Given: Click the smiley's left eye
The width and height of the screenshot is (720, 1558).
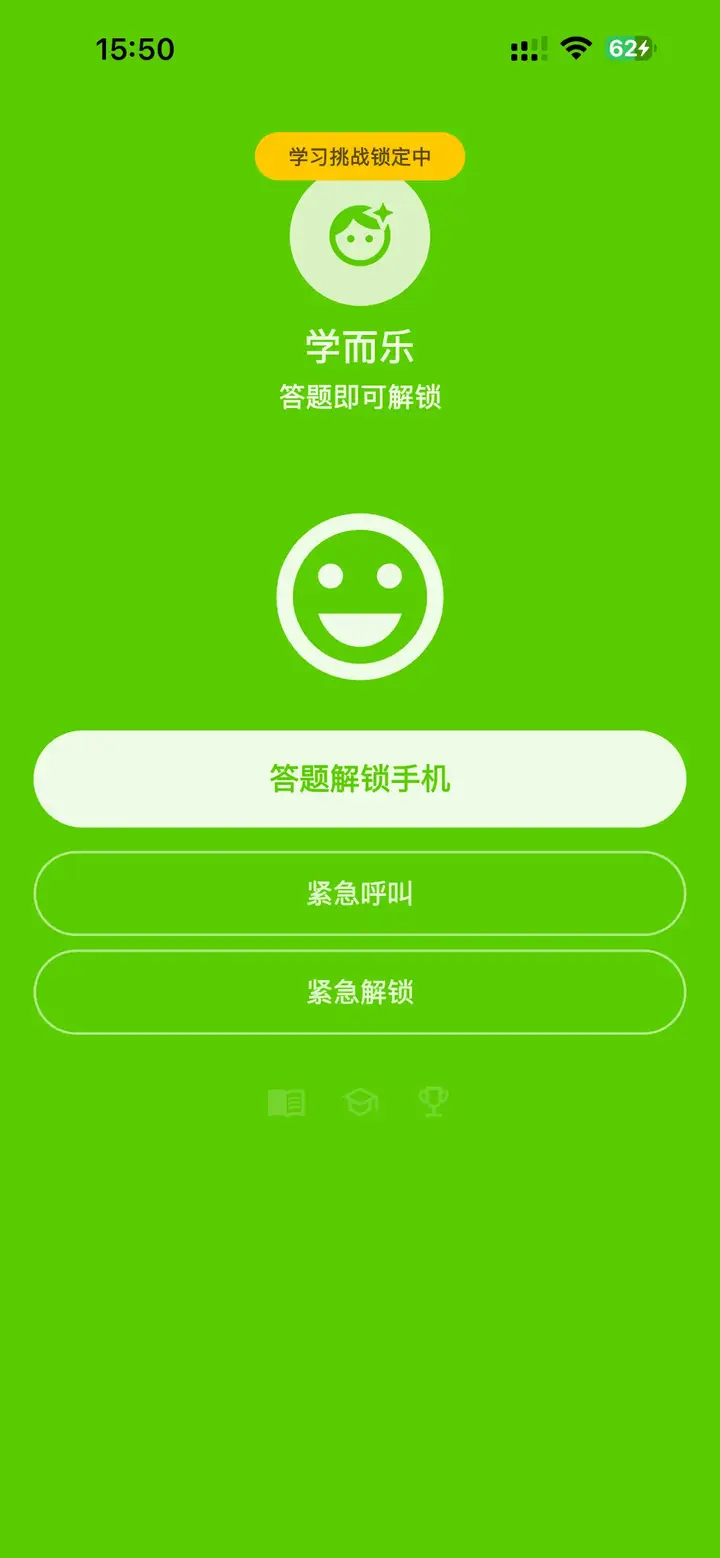Looking at the screenshot, I should (329, 577).
